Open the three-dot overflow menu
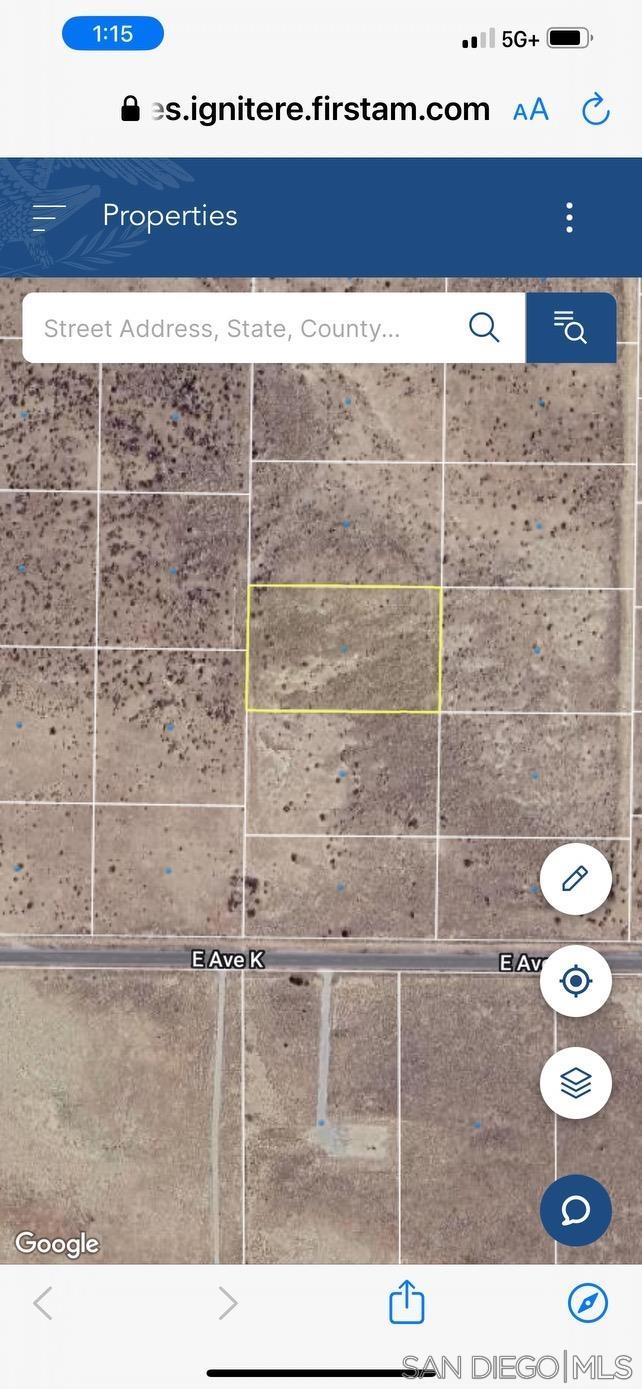This screenshot has width=642, height=1389. click(x=569, y=217)
